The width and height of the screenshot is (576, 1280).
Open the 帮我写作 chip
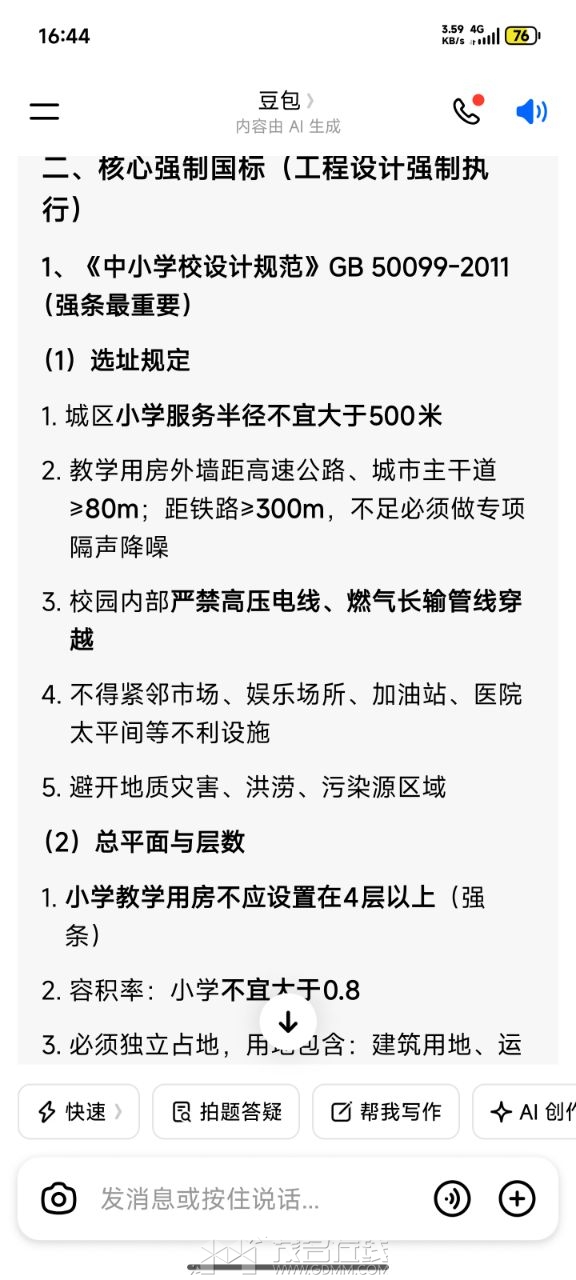pos(386,1111)
